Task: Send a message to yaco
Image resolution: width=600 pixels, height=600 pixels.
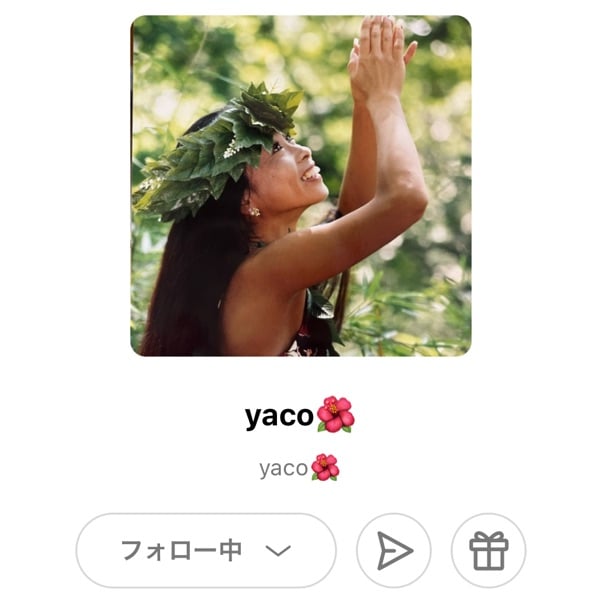Action: [394, 550]
